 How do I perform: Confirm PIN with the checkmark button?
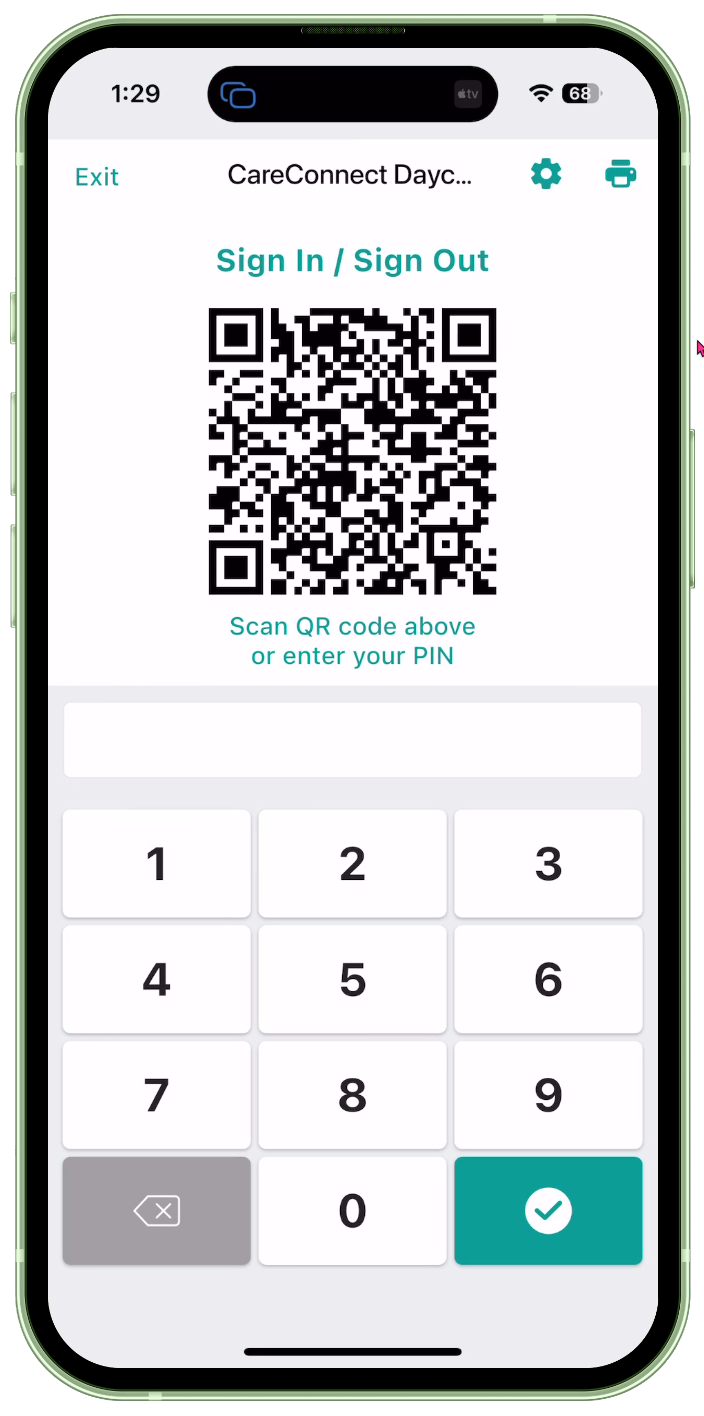pos(548,1211)
